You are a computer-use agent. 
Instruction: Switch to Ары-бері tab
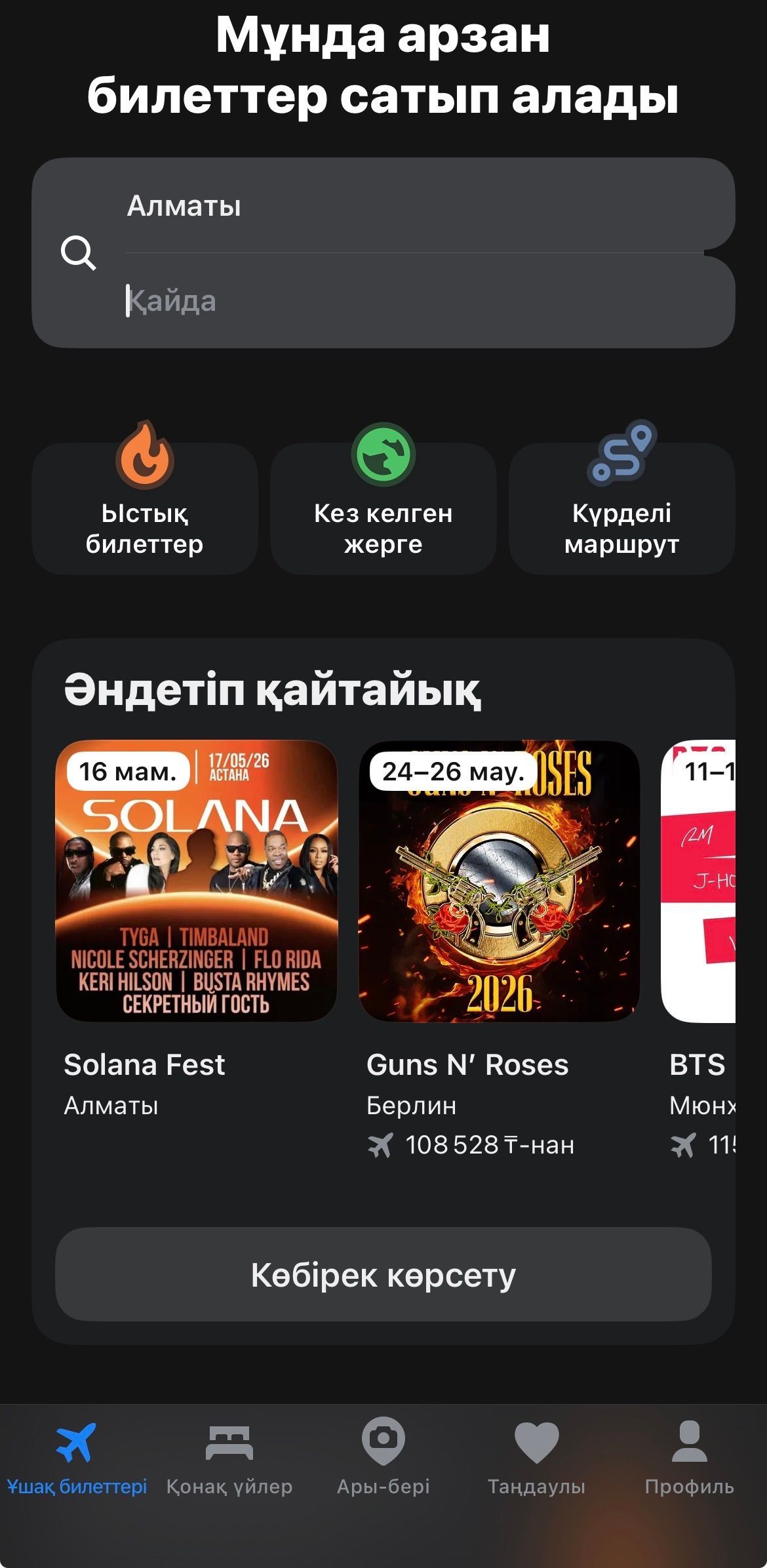point(383,1457)
